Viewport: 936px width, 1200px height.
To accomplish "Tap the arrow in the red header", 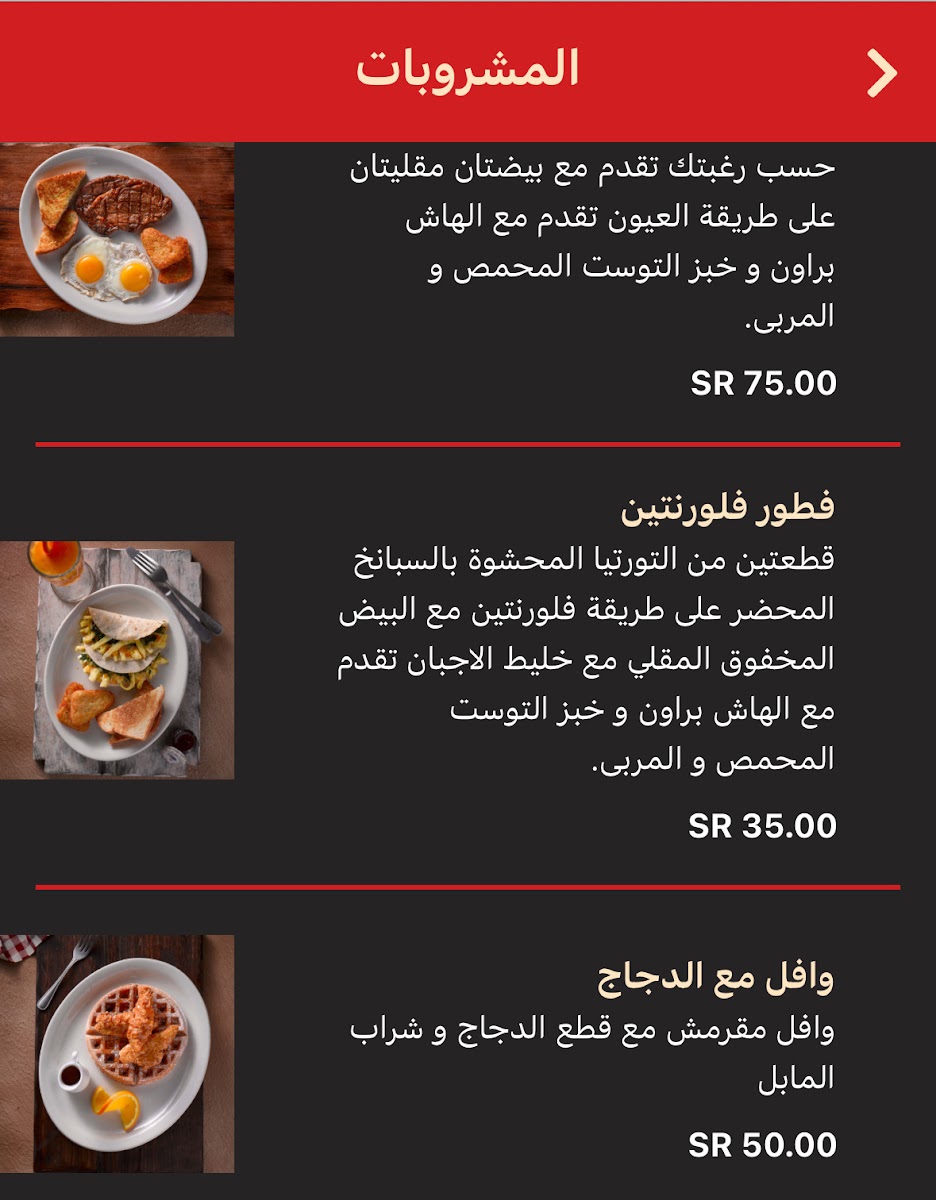I will [881, 73].
